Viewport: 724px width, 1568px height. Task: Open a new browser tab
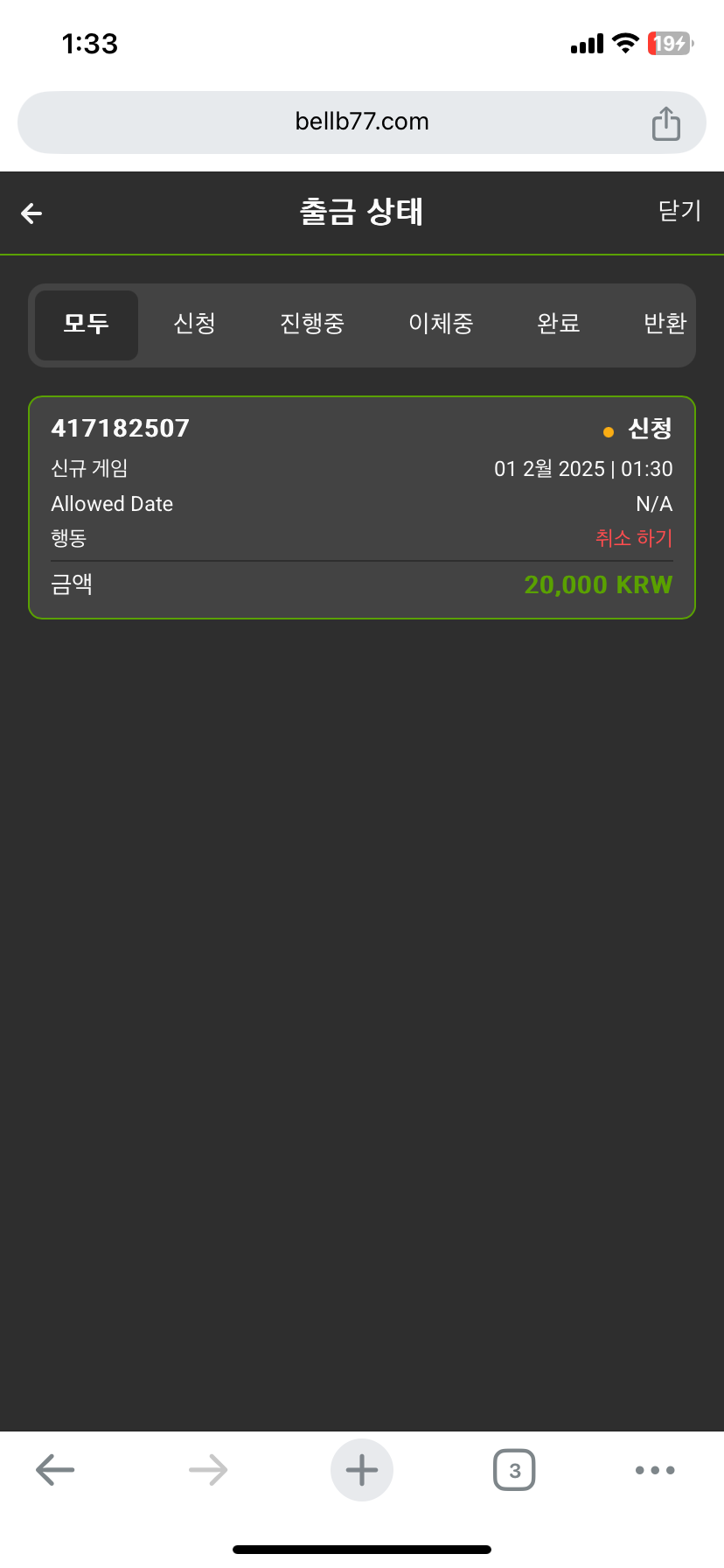coord(361,1470)
